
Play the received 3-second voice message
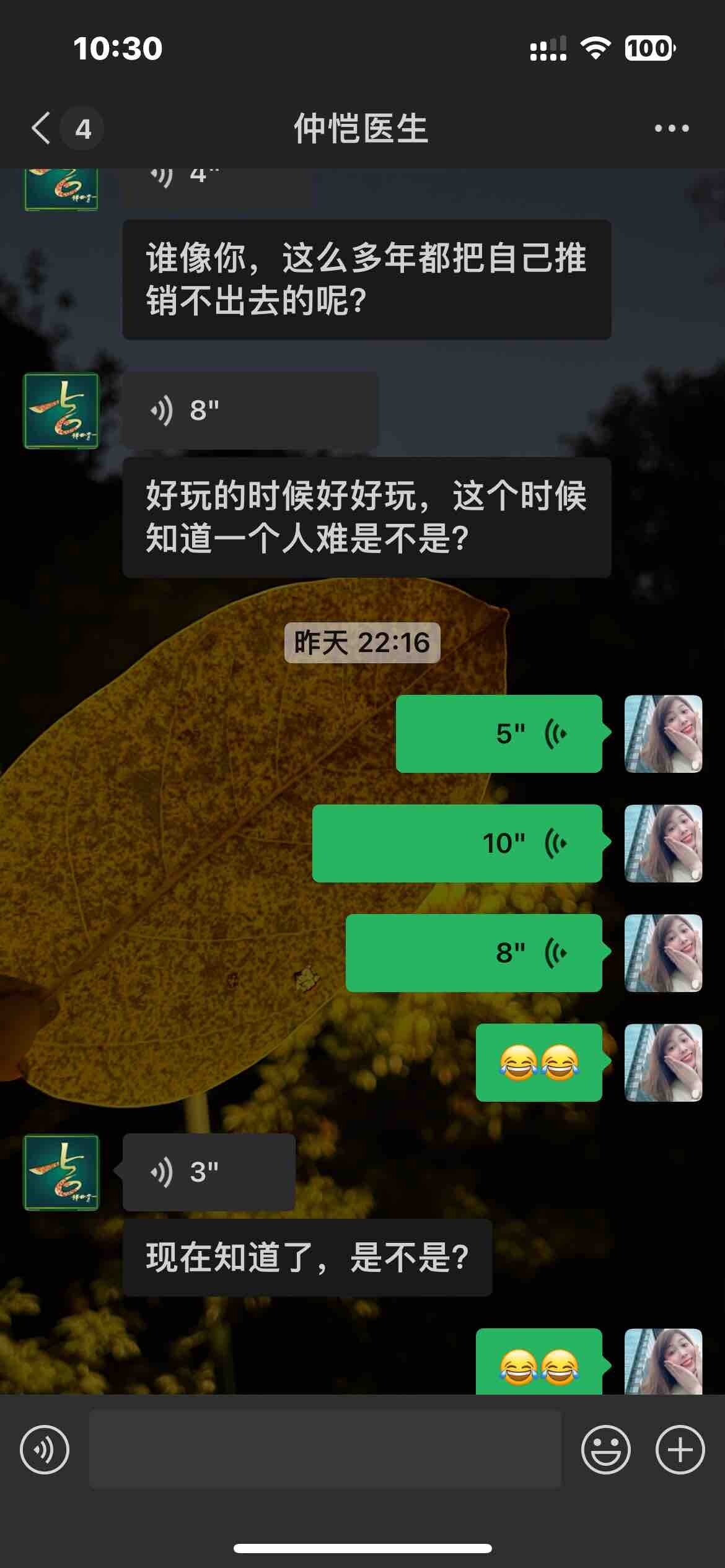tap(209, 1172)
